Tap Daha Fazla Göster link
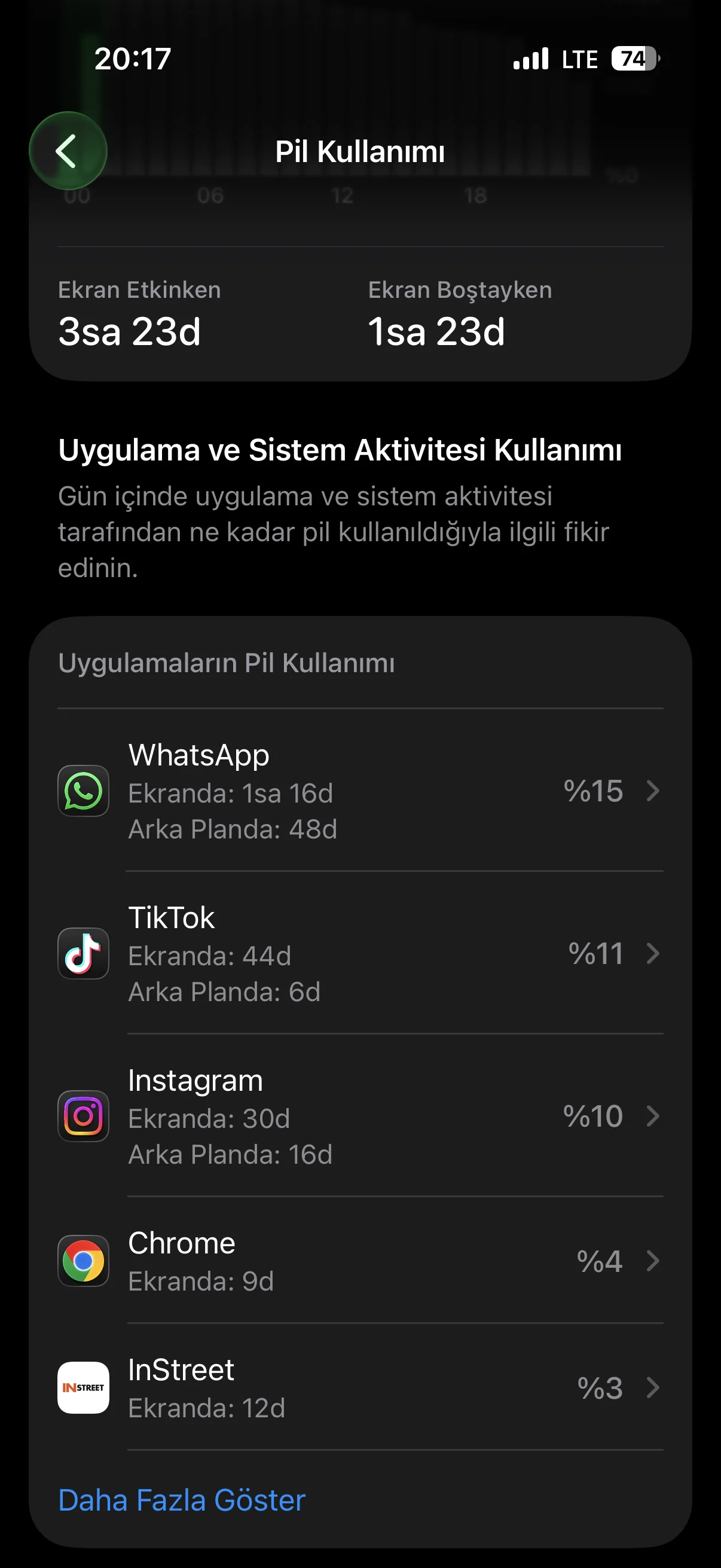Screen dimensions: 721x1568 pyautogui.click(x=182, y=1500)
